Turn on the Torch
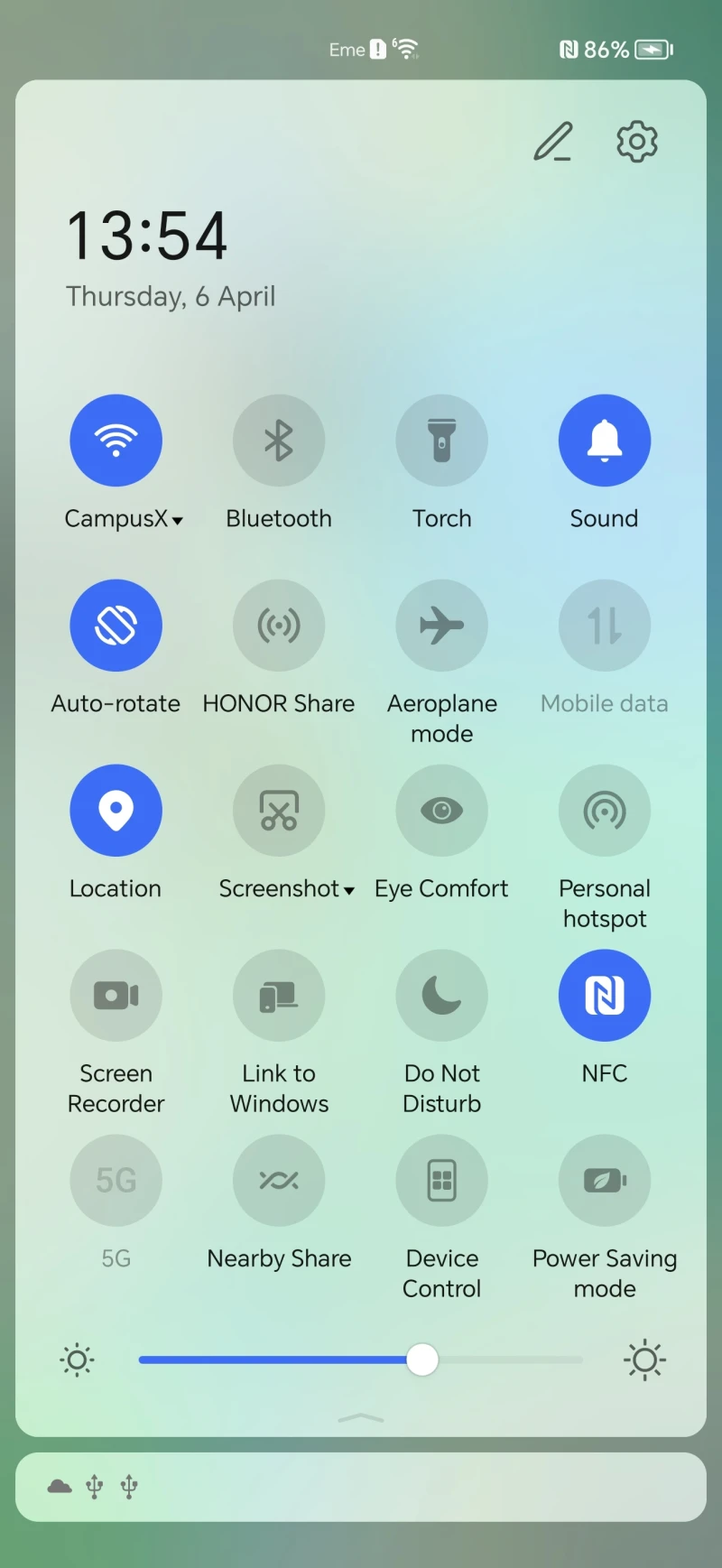The image size is (722, 1568). click(x=442, y=441)
